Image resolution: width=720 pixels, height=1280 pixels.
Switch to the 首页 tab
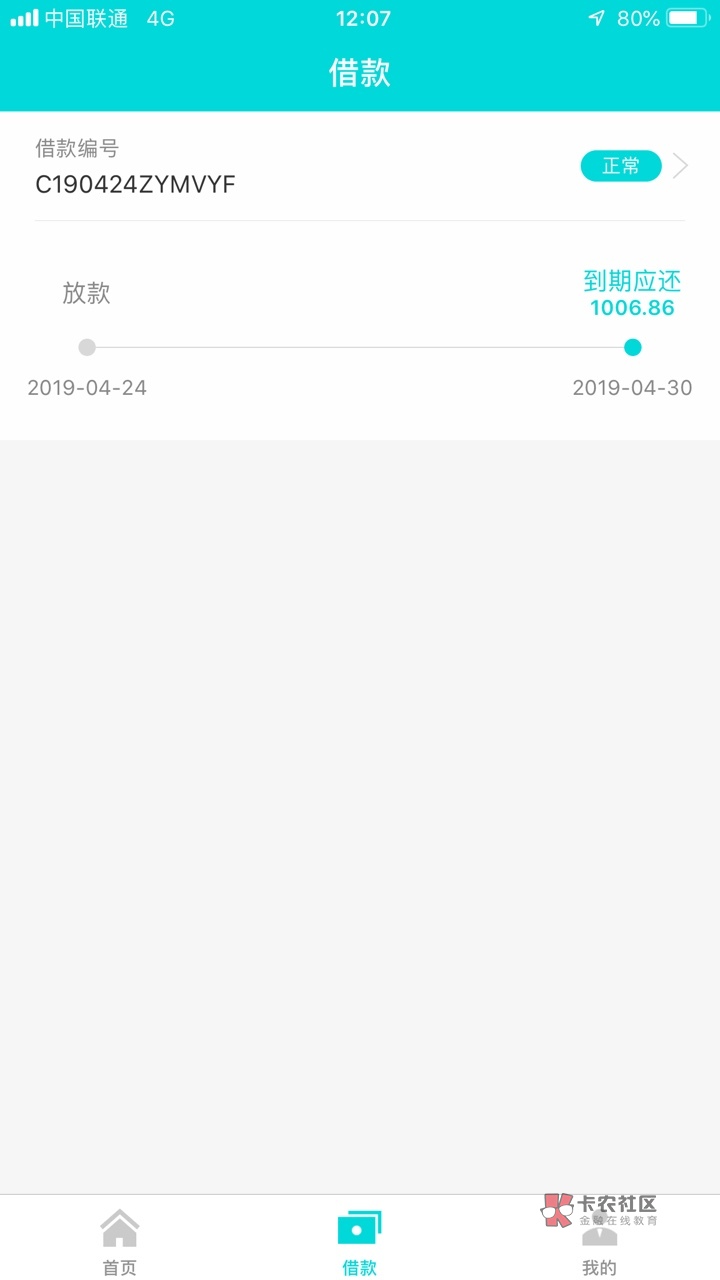coord(120,1240)
